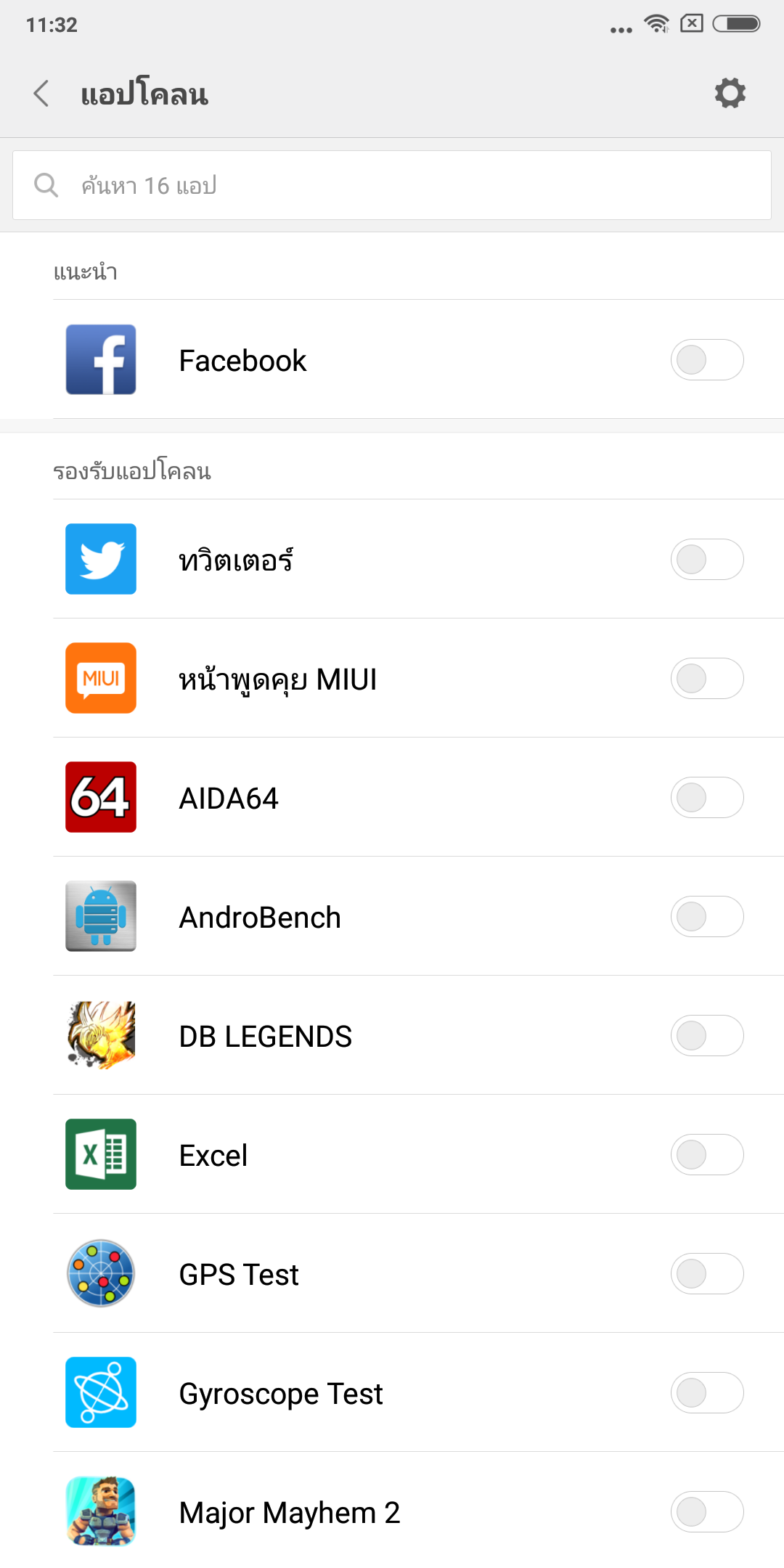This screenshot has height=1568, width=784.
Task: Tap the search field for 16 apps
Action: pyautogui.click(x=392, y=185)
